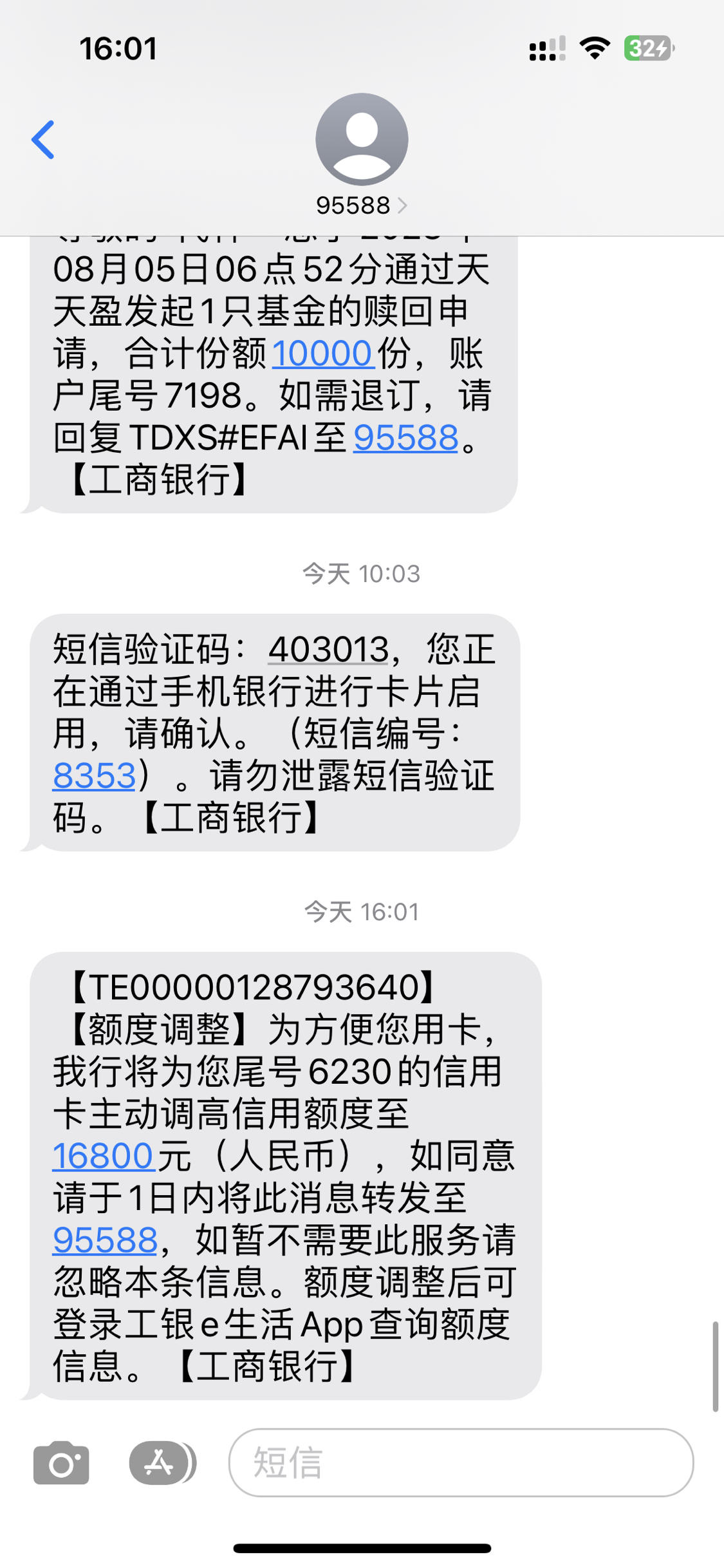This screenshot has height=1568, width=724.
Task: Tap the verification code 403013
Action: point(329,649)
